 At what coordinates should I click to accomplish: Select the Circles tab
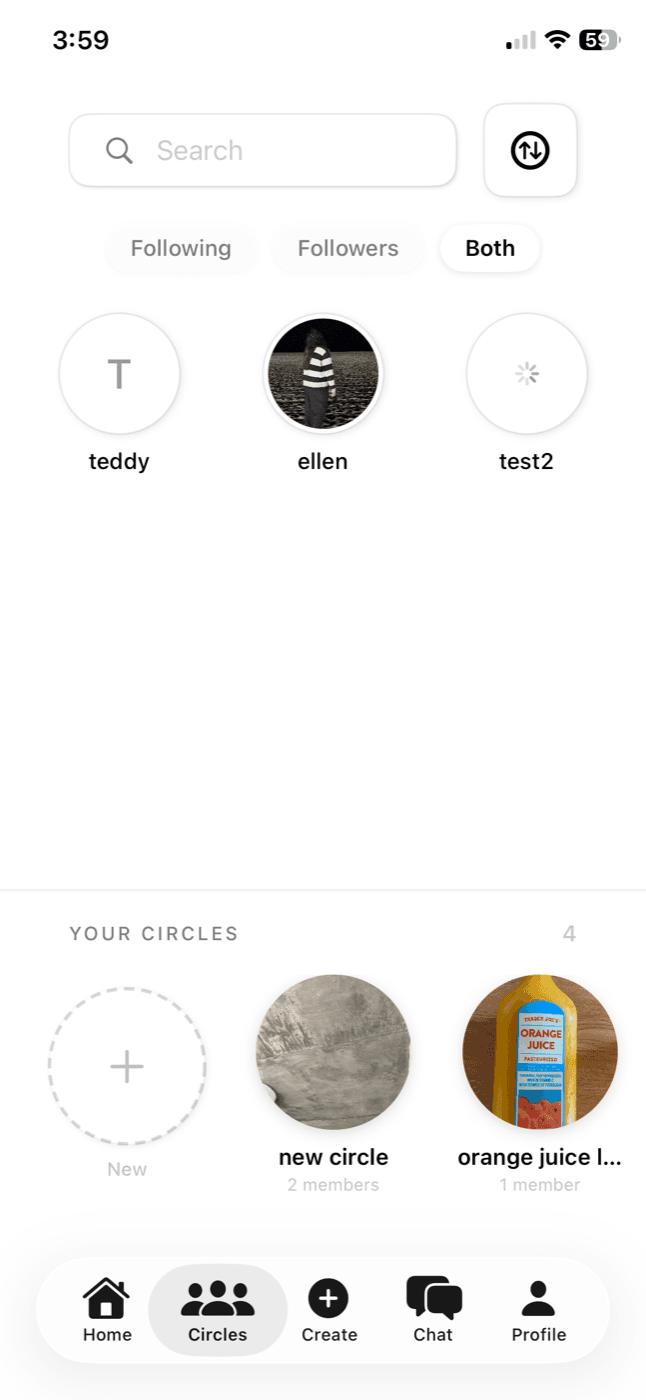click(218, 1311)
